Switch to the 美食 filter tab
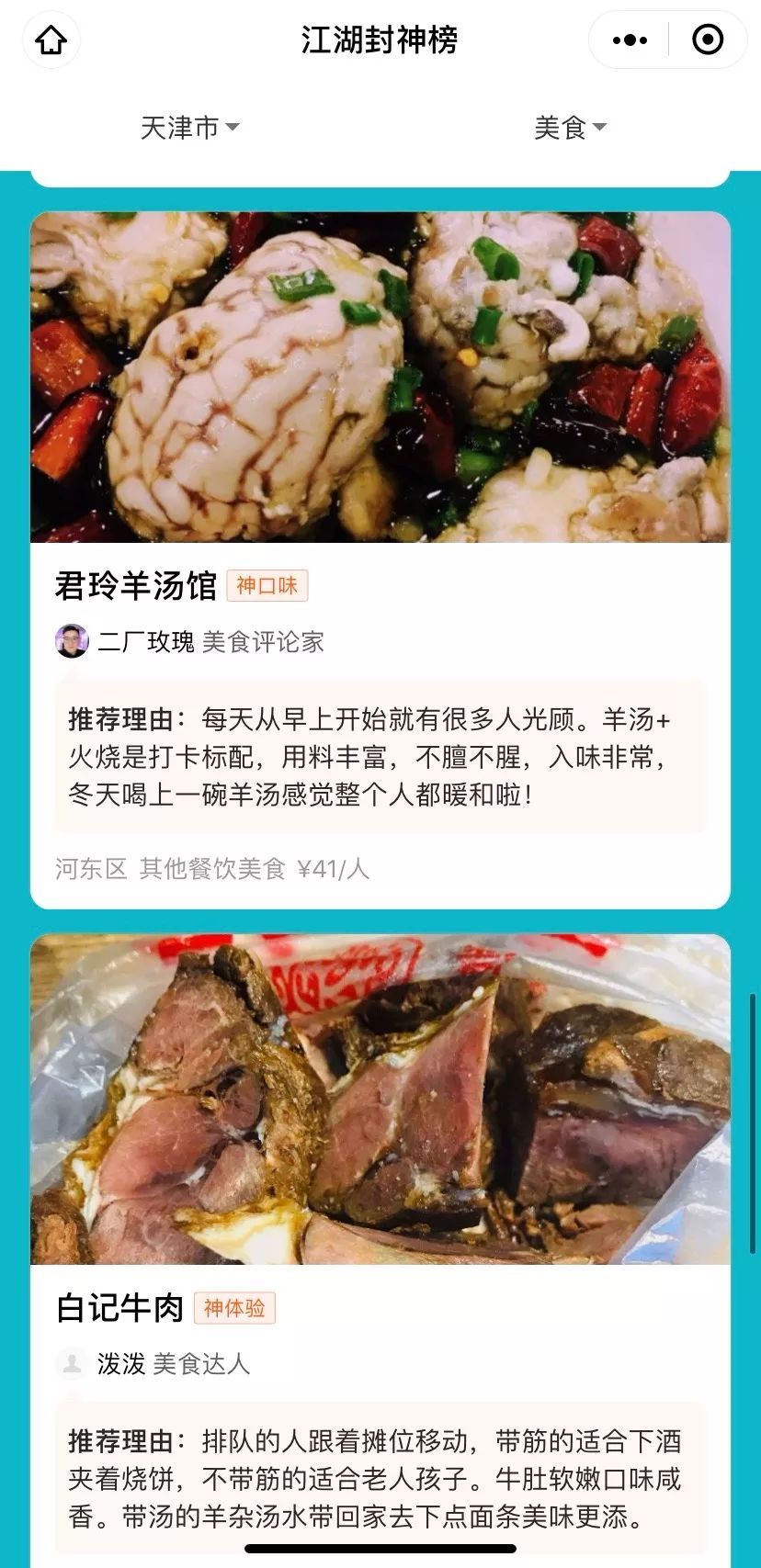Screen dimensions: 761x1568 click(x=570, y=129)
